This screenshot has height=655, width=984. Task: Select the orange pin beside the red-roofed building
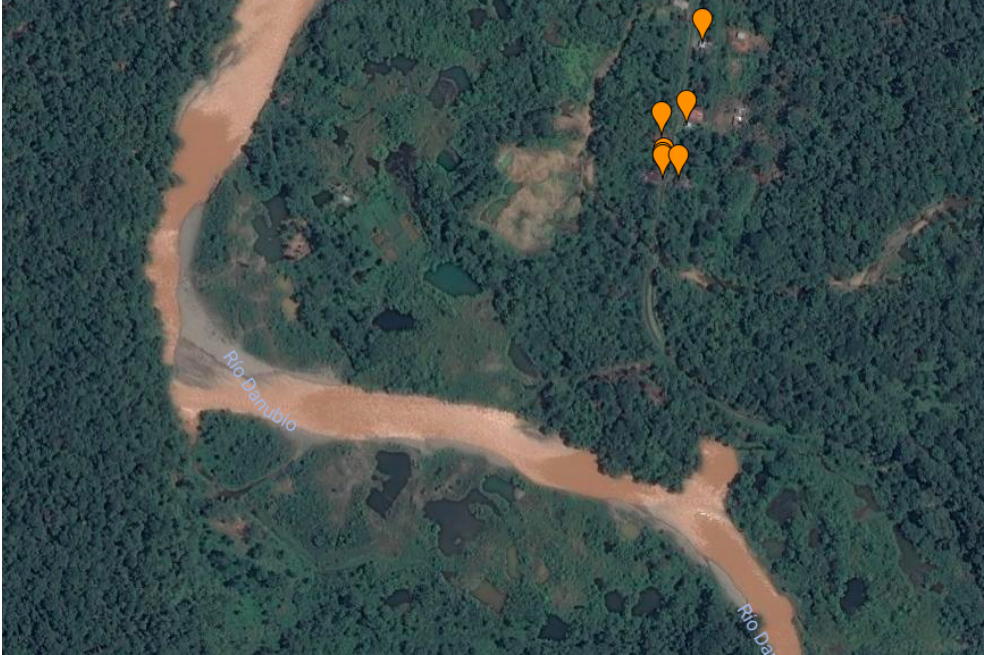(x=687, y=104)
